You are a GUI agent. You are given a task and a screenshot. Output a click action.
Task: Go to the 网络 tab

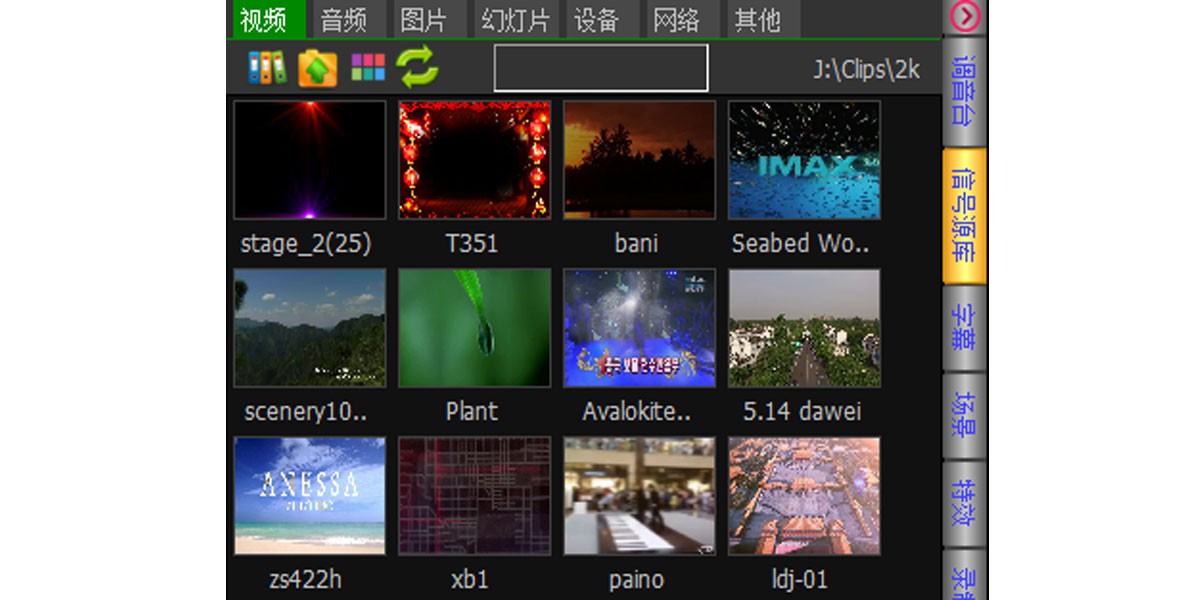(x=677, y=19)
